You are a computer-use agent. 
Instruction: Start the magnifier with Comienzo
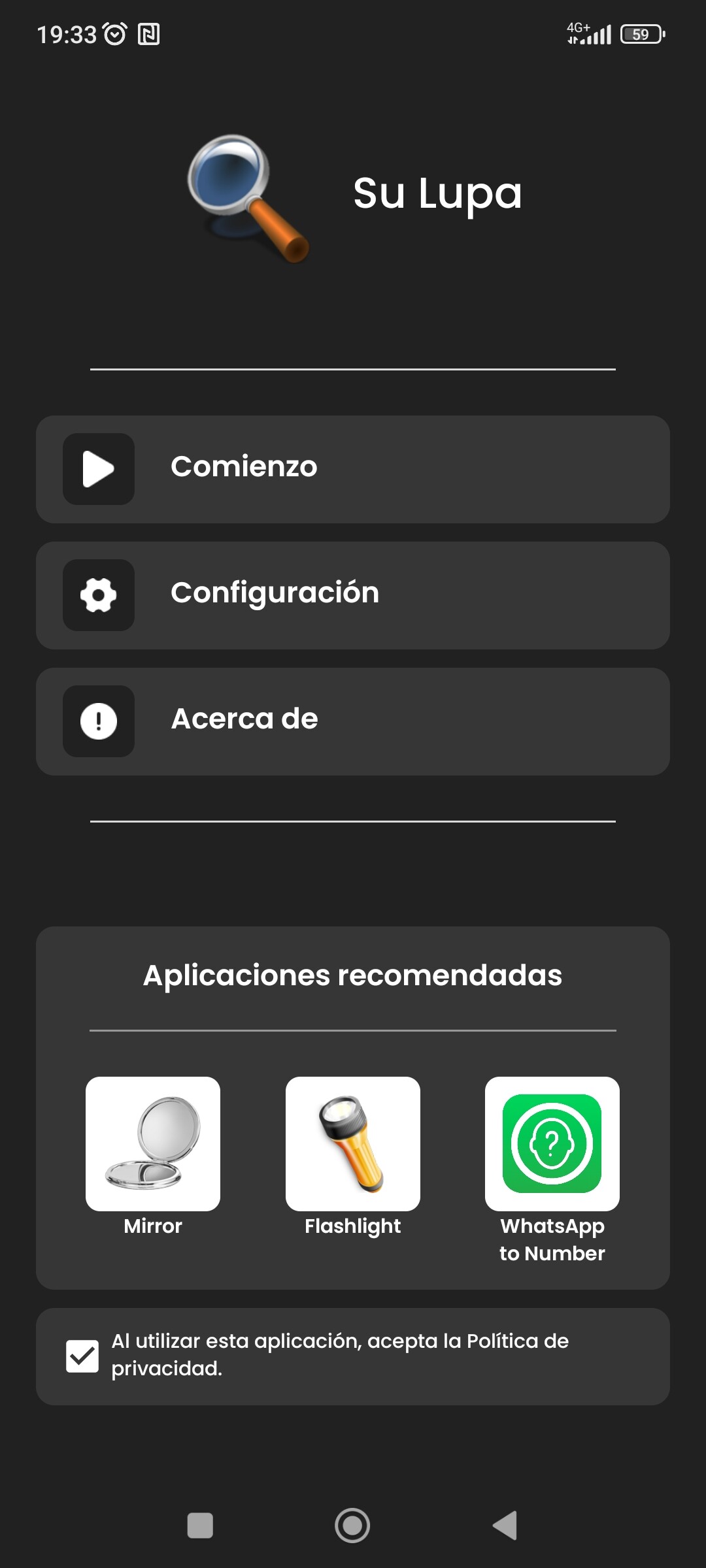353,469
